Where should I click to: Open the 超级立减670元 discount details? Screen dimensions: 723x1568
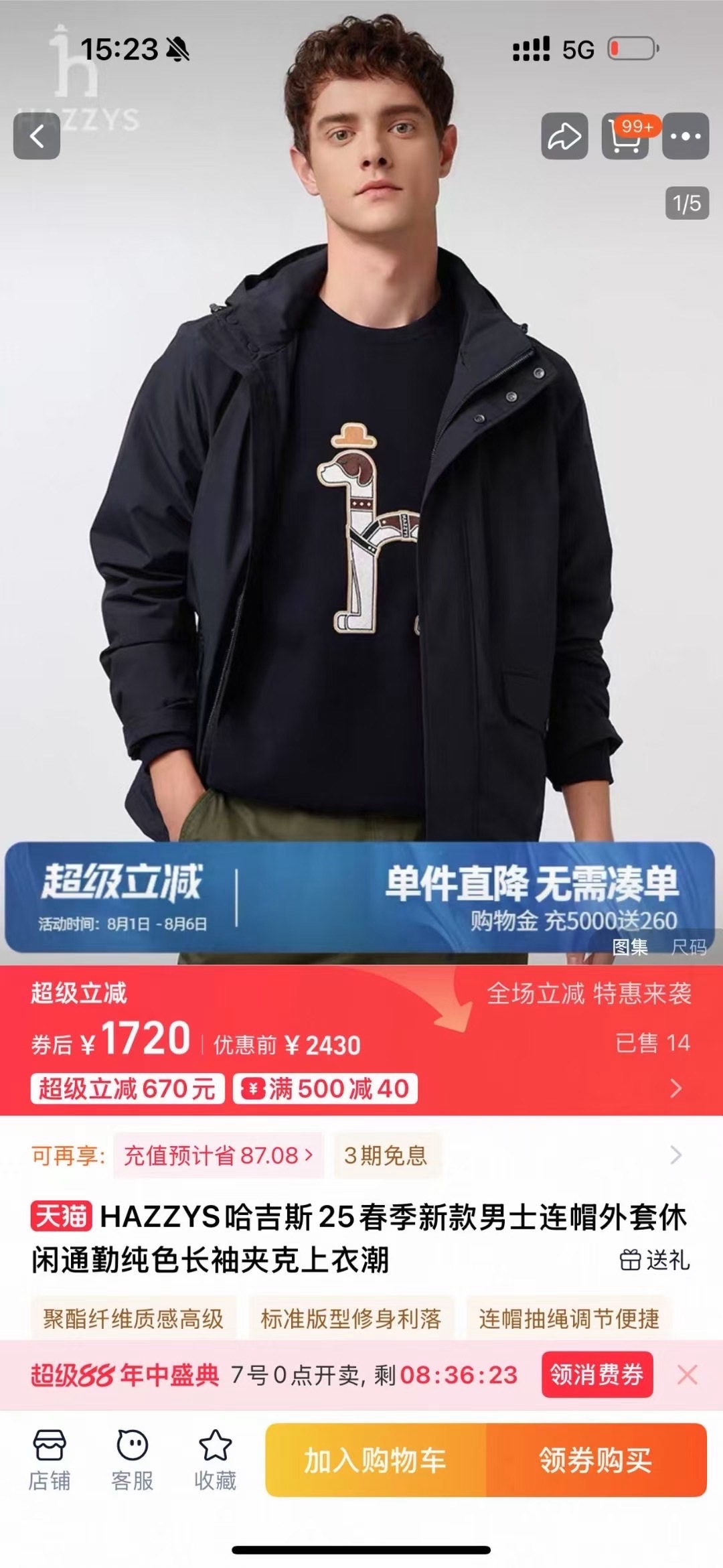[127, 1088]
